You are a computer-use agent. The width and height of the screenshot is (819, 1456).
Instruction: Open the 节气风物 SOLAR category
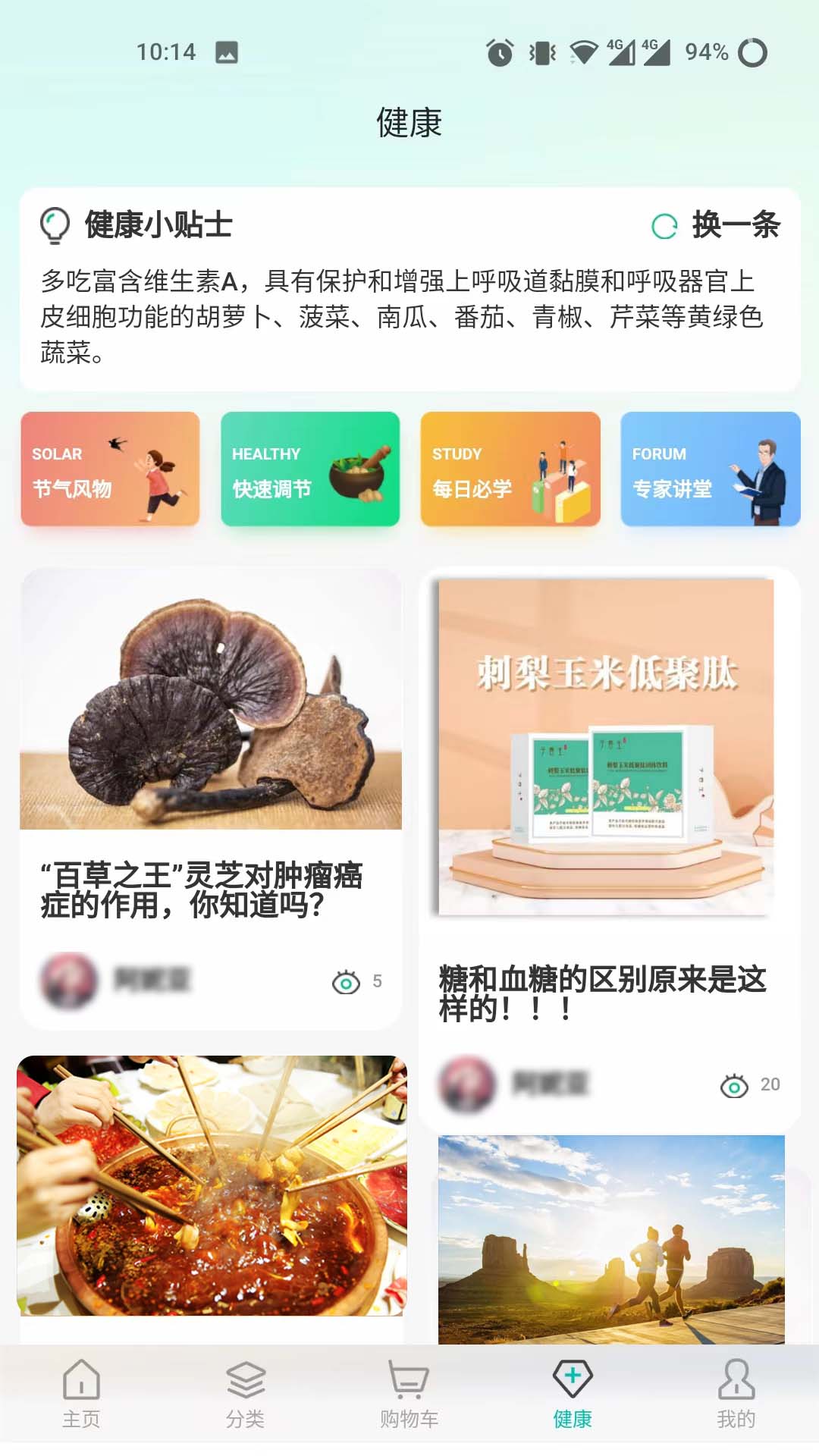[x=111, y=469]
